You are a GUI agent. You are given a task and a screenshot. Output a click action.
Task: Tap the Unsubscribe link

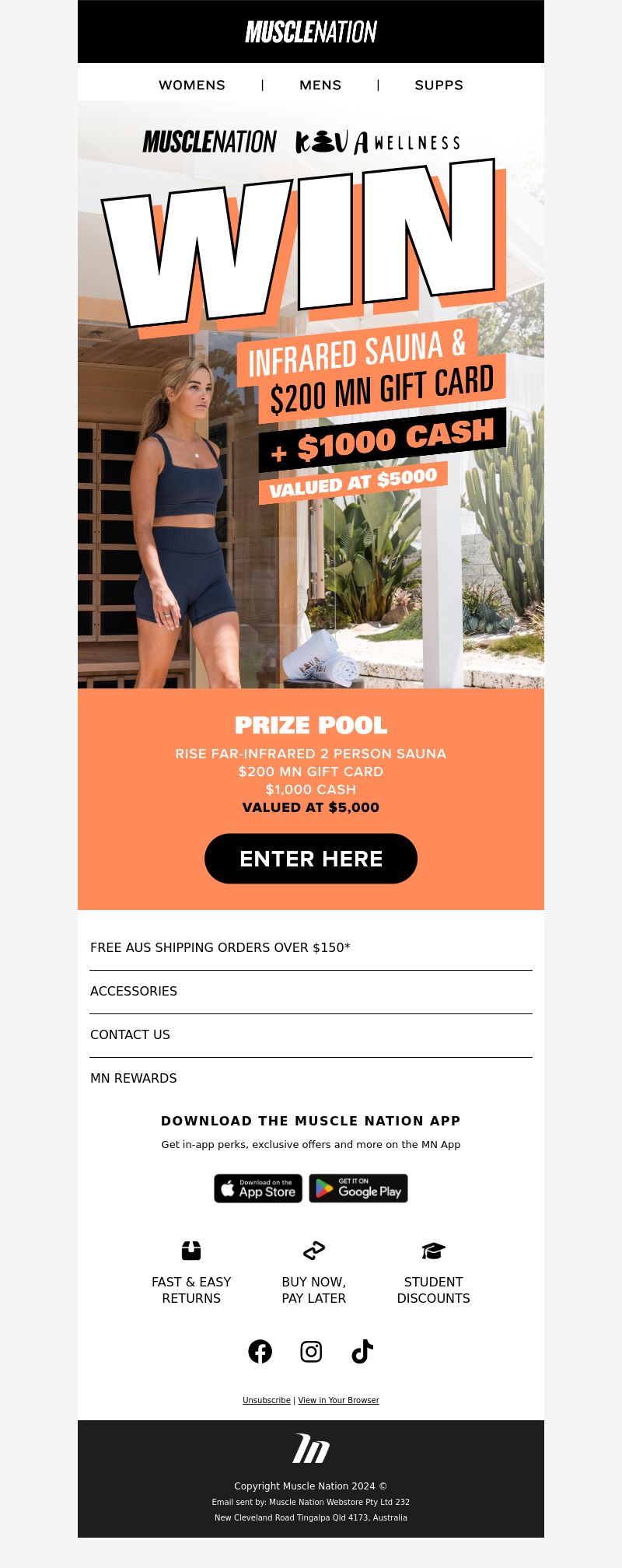tap(267, 1400)
